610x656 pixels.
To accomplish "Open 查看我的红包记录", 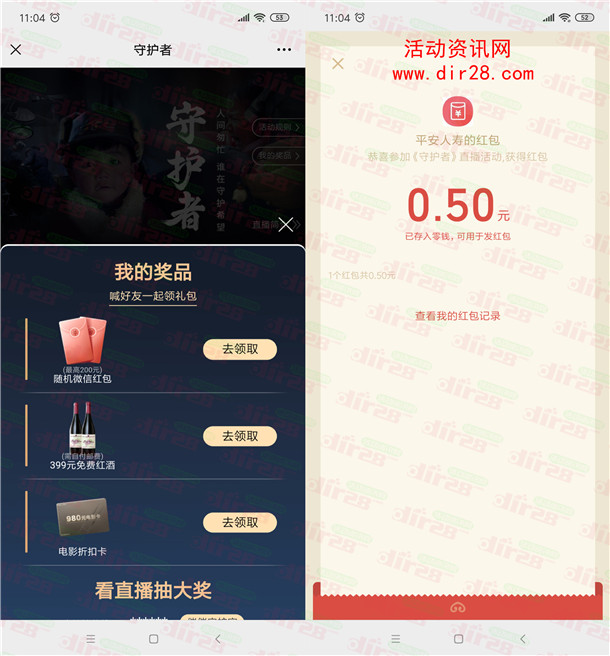I will point(458,316).
